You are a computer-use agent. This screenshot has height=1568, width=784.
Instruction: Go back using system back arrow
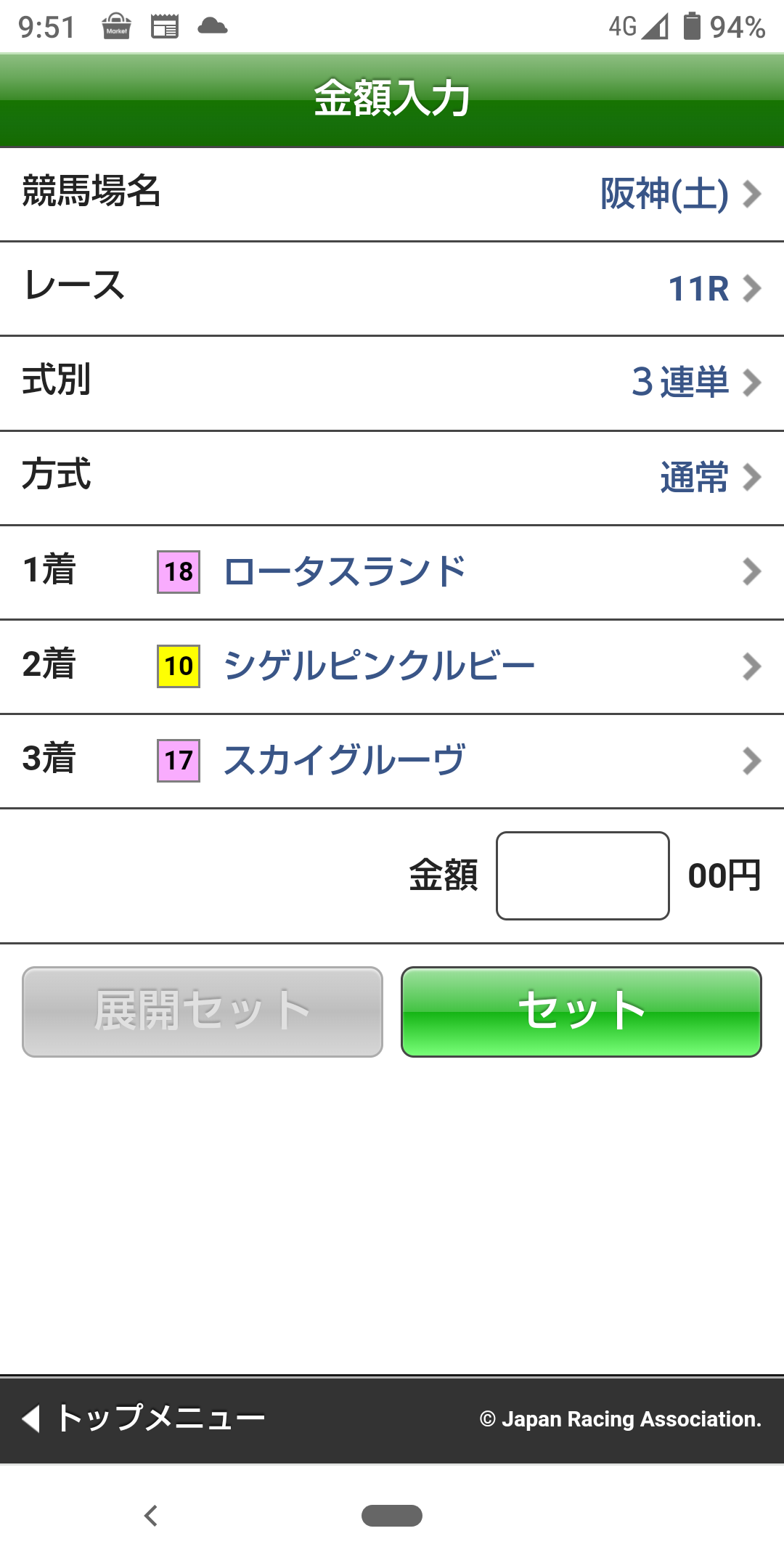(x=151, y=1516)
